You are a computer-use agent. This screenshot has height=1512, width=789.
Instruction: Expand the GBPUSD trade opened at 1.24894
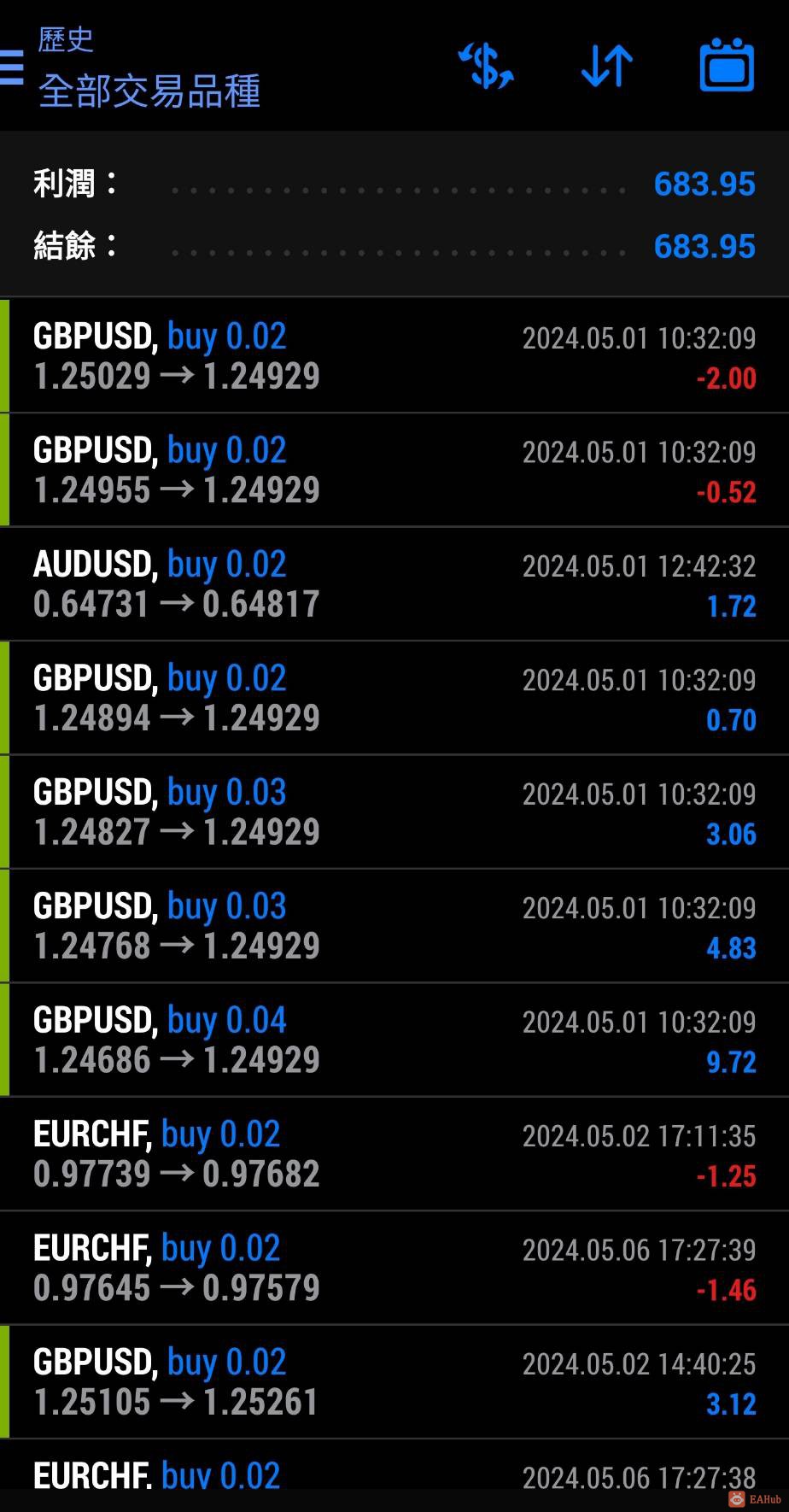[x=394, y=698]
